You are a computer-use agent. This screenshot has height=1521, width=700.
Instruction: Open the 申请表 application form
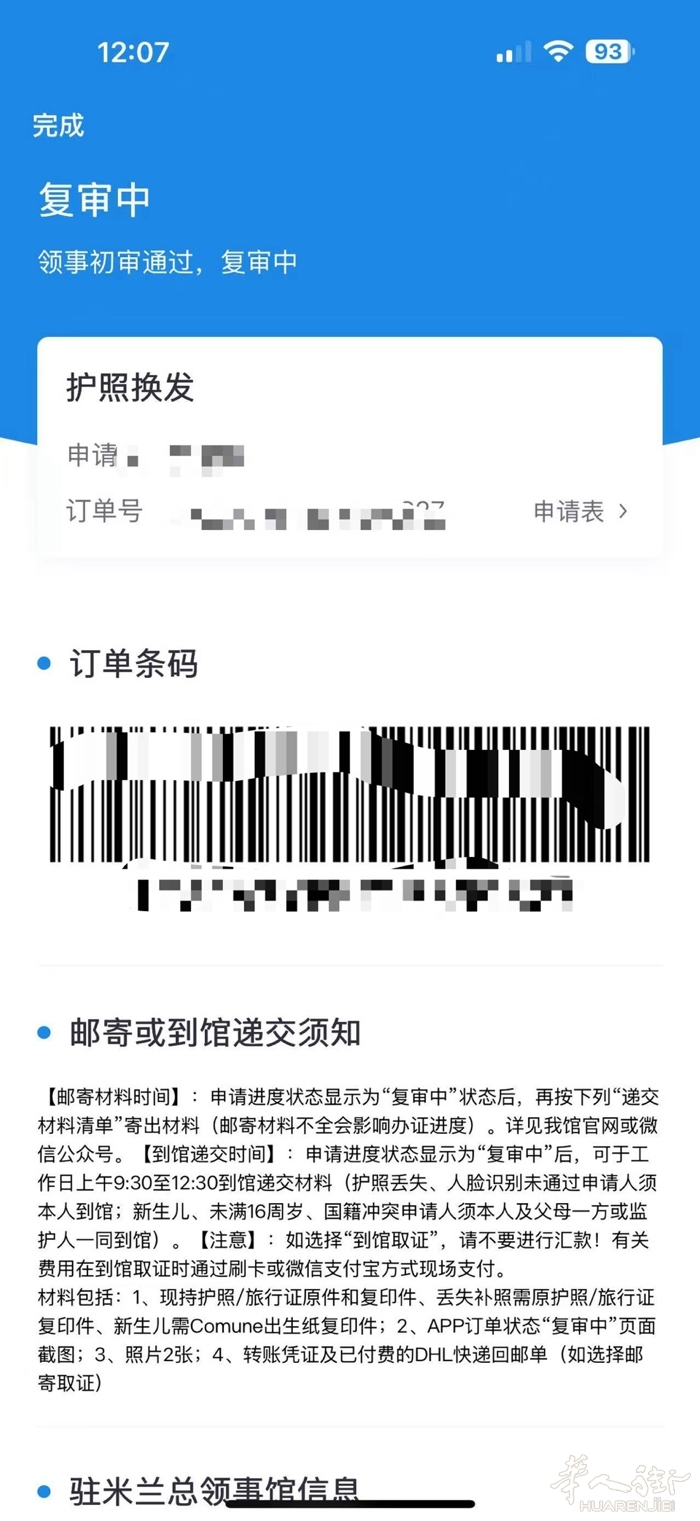point(580,512)
